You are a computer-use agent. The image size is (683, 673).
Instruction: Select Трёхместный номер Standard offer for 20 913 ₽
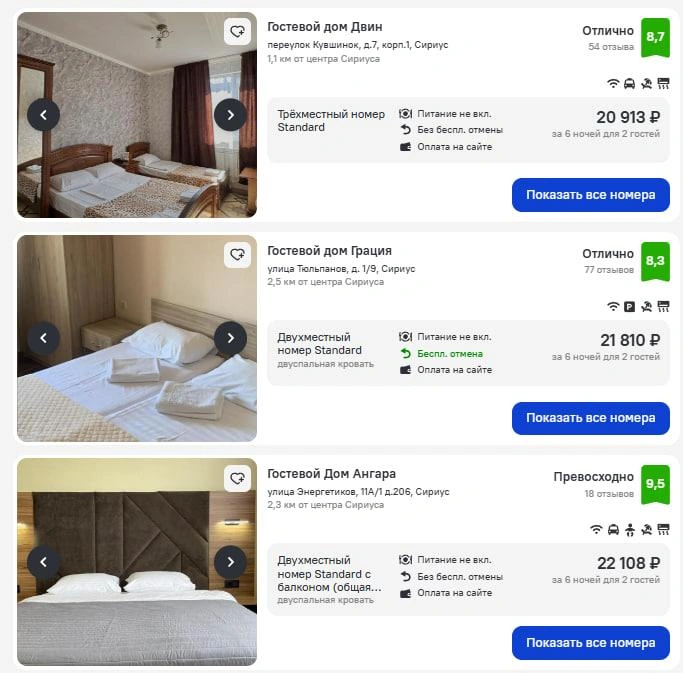pyautogui.click(x=468, y=130)
